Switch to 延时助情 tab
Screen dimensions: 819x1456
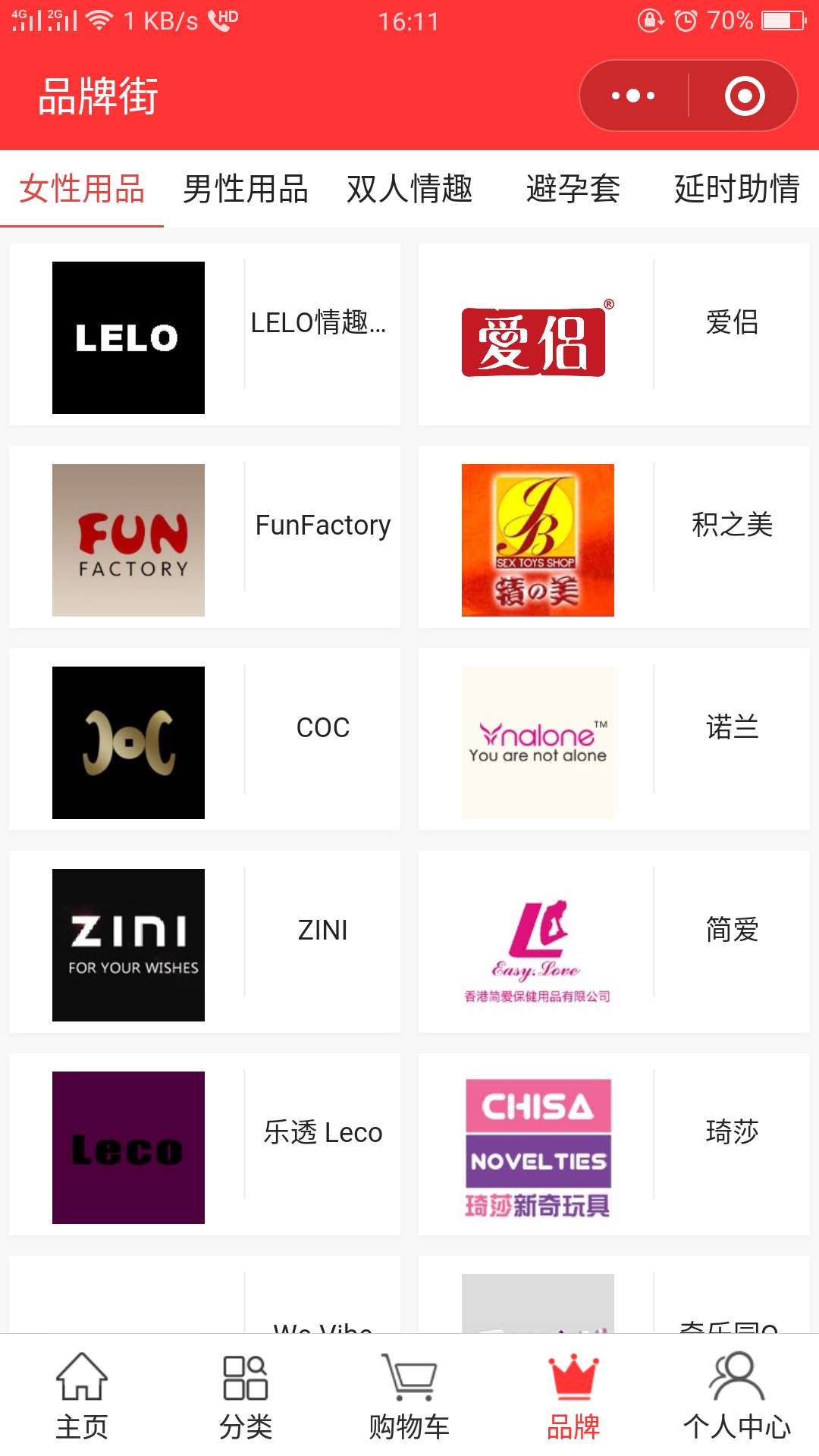(737, 189)
